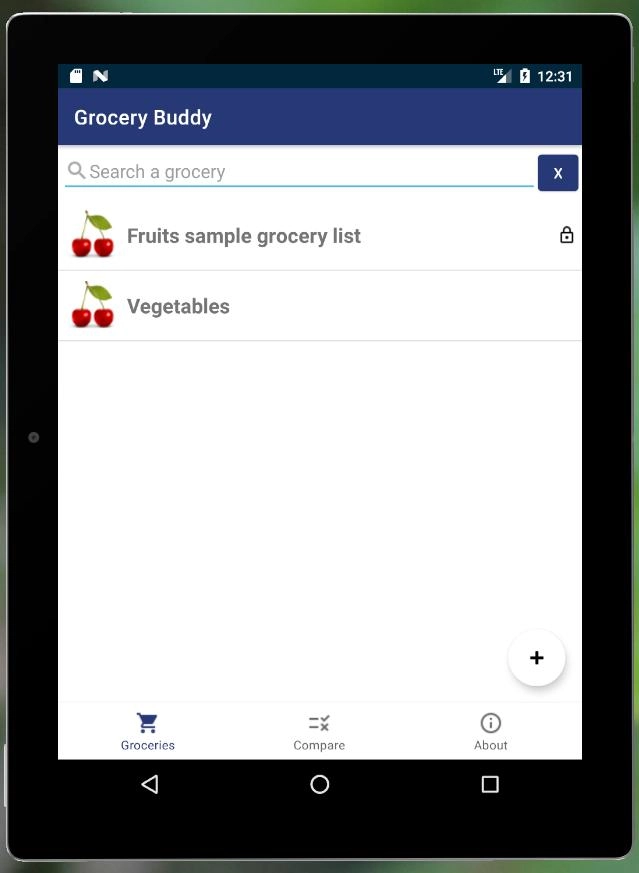Image resolution: width=639 pixels, height=873 pixels.
Task: Switch to the About tab
Action: [490, 732]
